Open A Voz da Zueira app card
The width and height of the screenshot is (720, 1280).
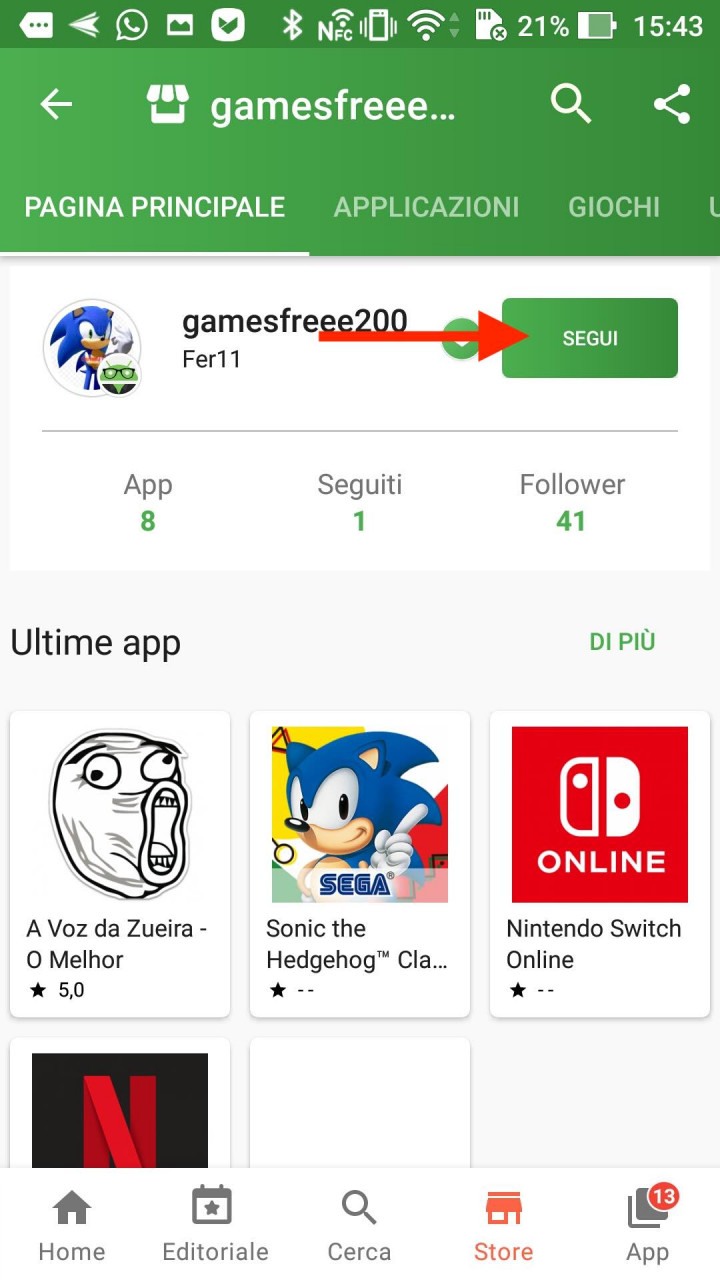point(120,864)
